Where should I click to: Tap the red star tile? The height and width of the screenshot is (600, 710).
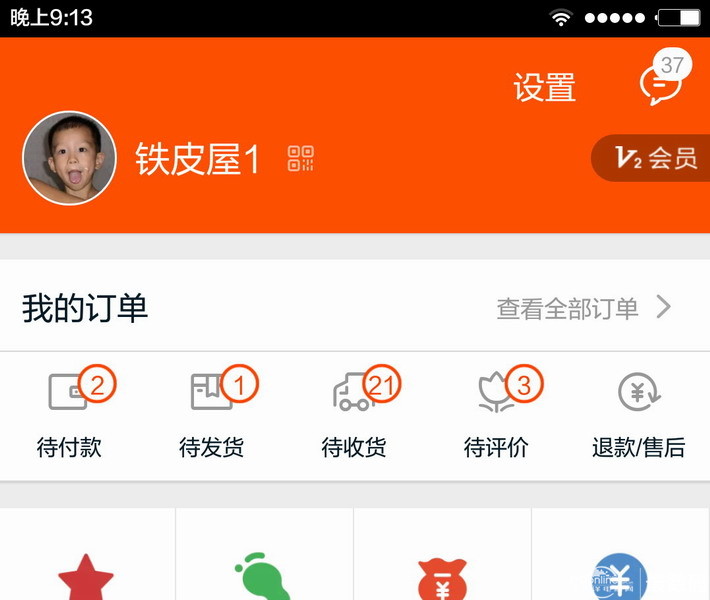[86, 575]
